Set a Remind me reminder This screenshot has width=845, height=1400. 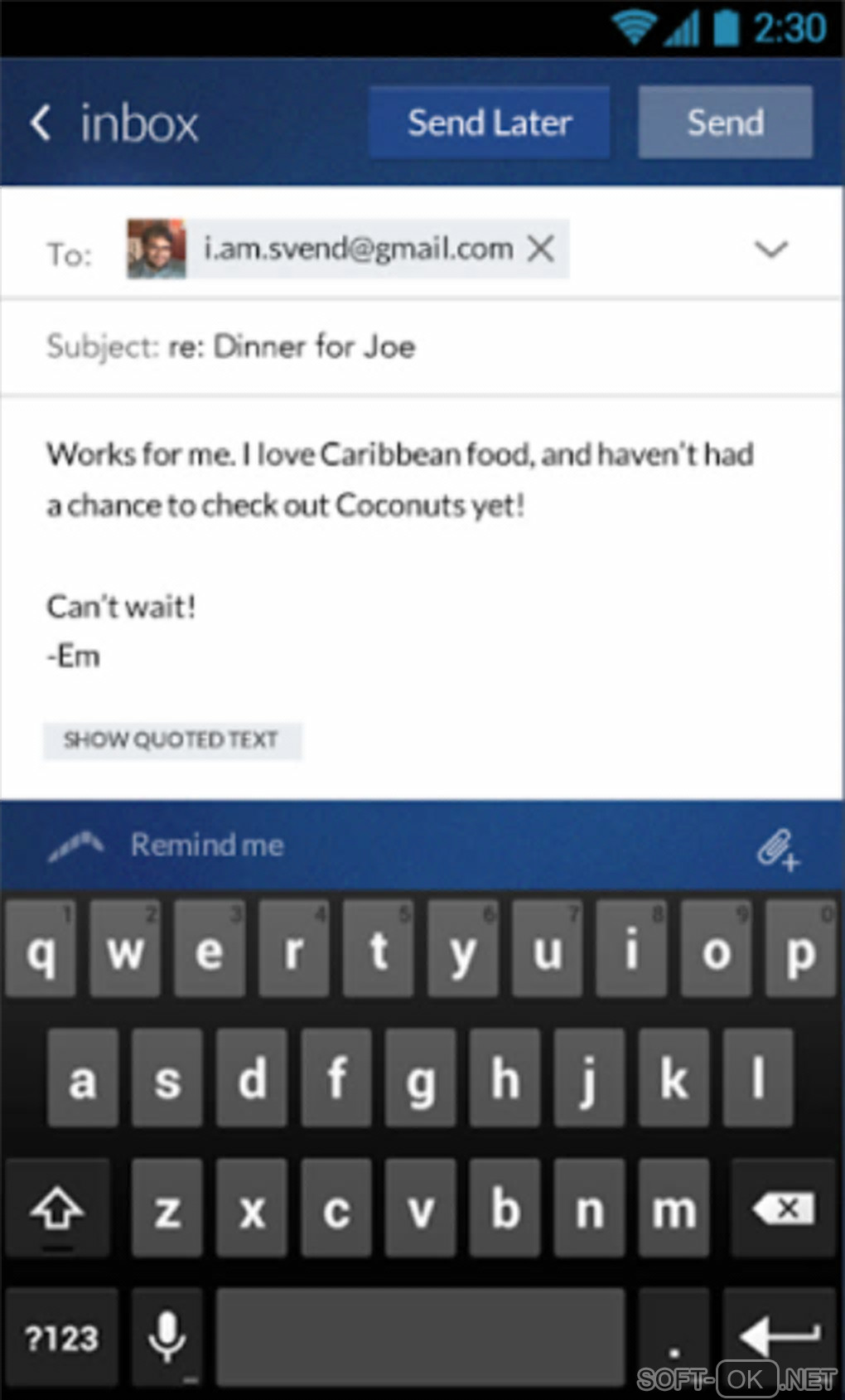(205, 845)
